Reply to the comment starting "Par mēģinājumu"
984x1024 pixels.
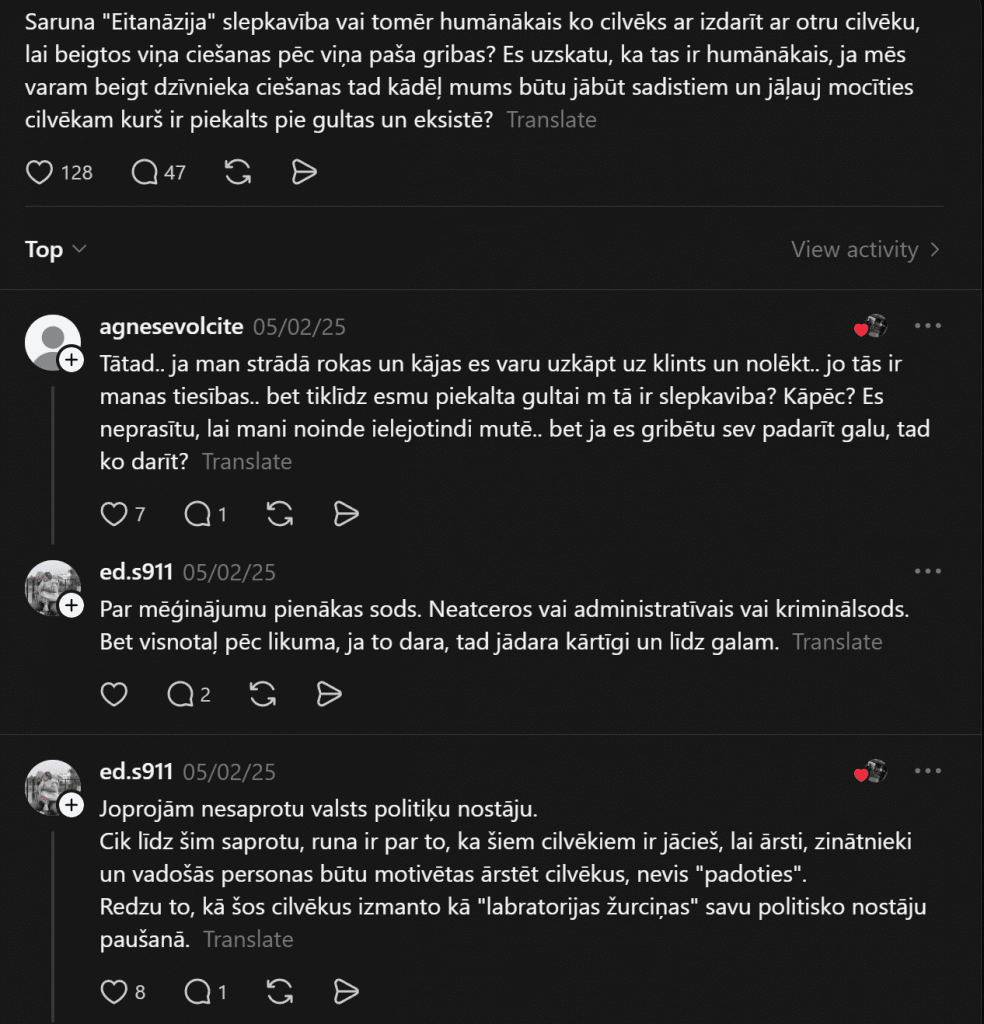point(180,694)
